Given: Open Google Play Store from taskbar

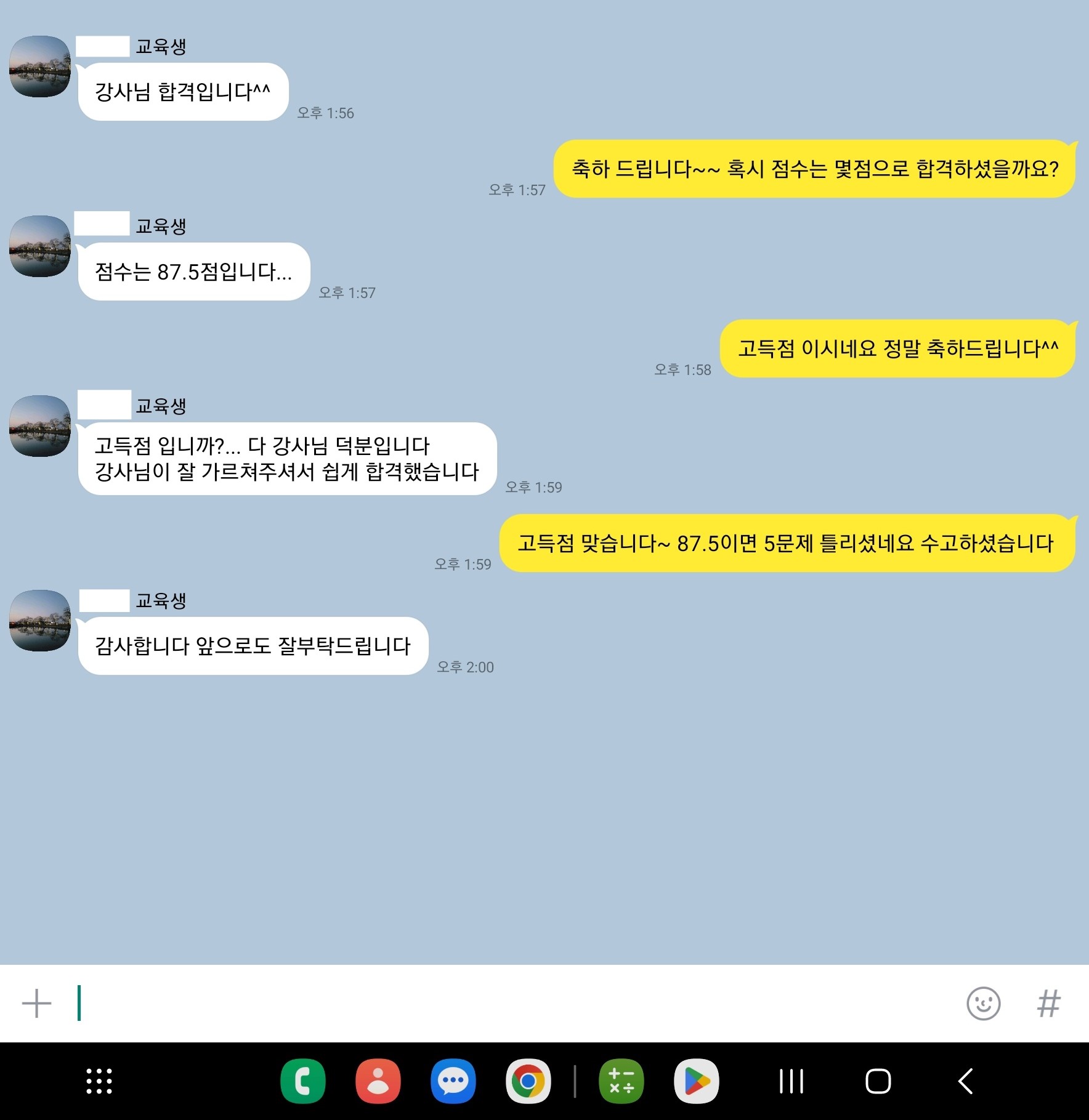Looking at the screenshot, I should [696, 1081].
